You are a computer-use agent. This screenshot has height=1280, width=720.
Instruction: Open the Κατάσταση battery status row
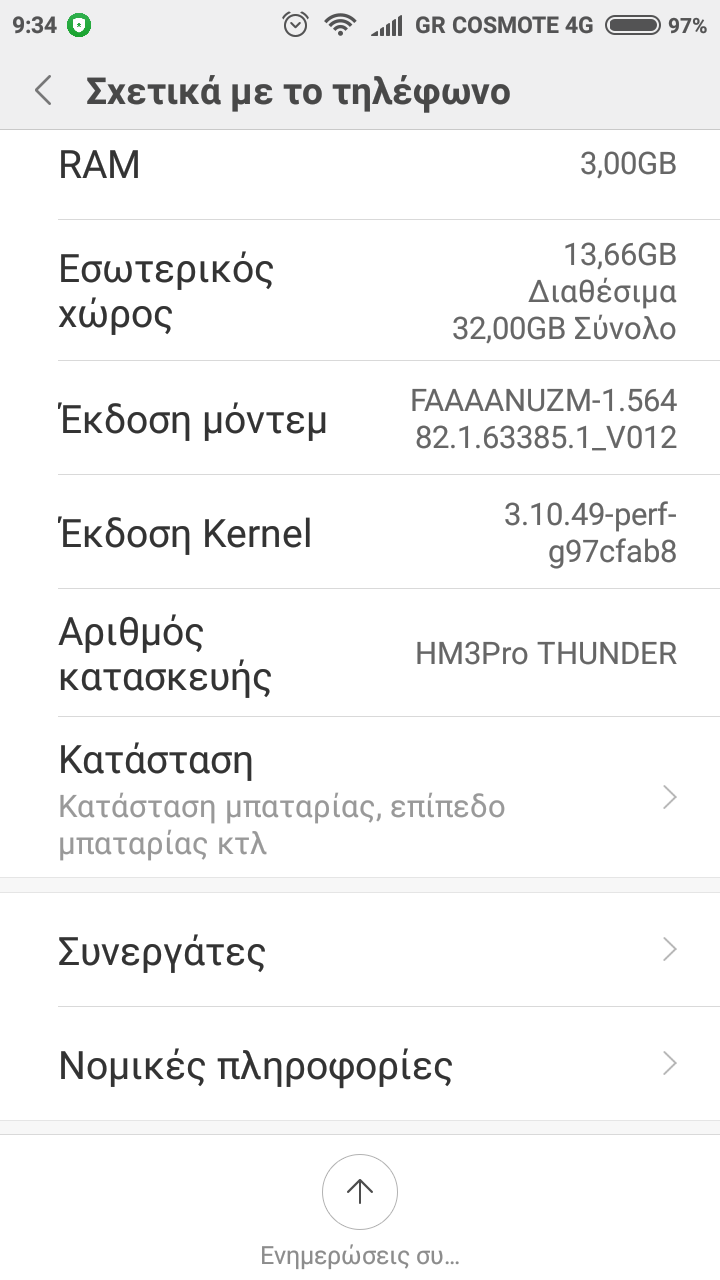point(360,797)
